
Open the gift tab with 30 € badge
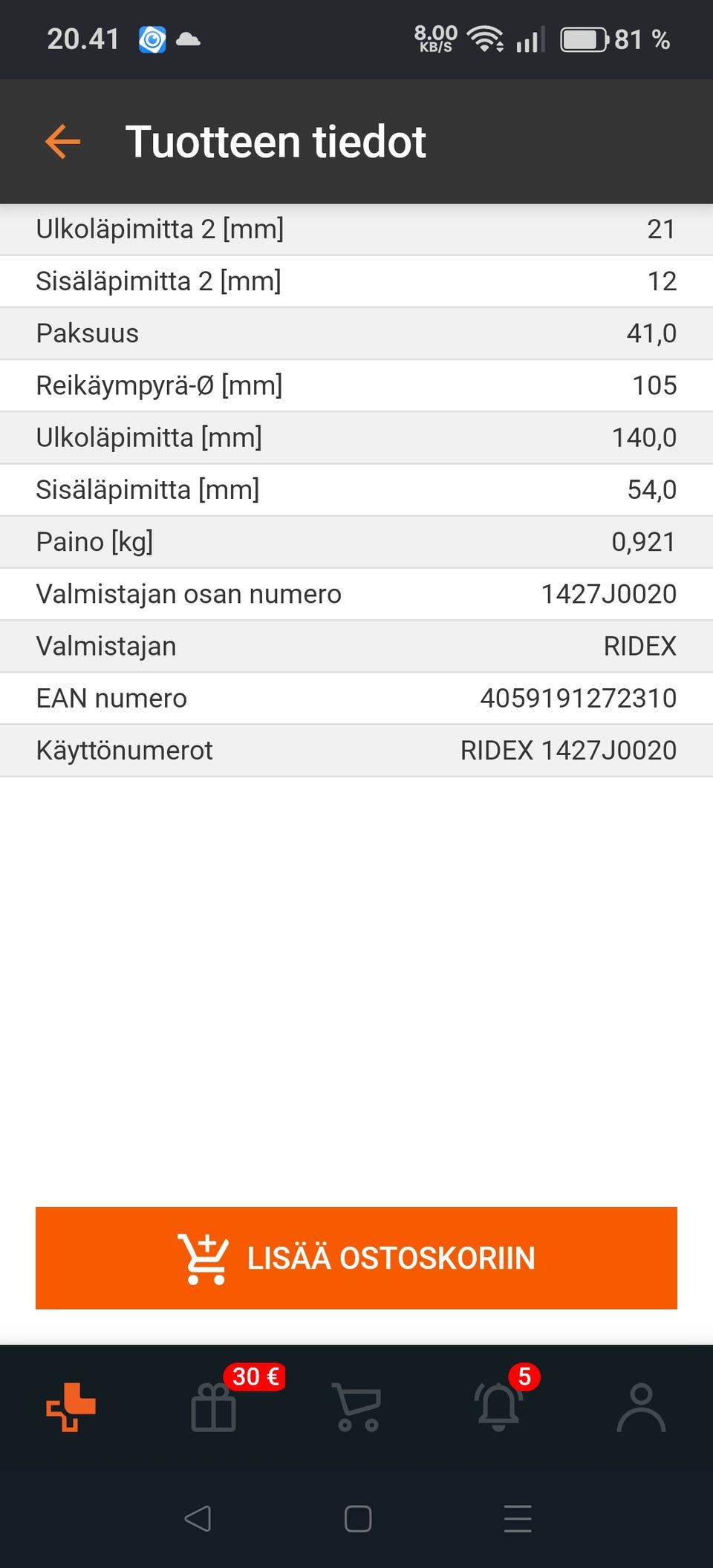pos(214,1406)
